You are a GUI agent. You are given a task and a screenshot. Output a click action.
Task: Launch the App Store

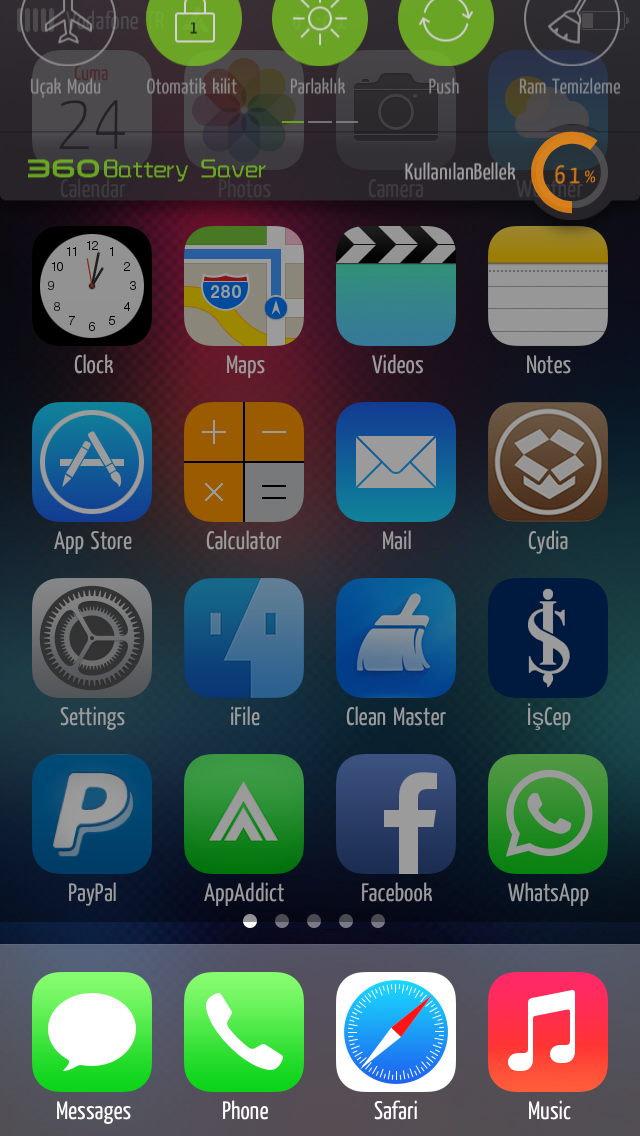(92, 462)
